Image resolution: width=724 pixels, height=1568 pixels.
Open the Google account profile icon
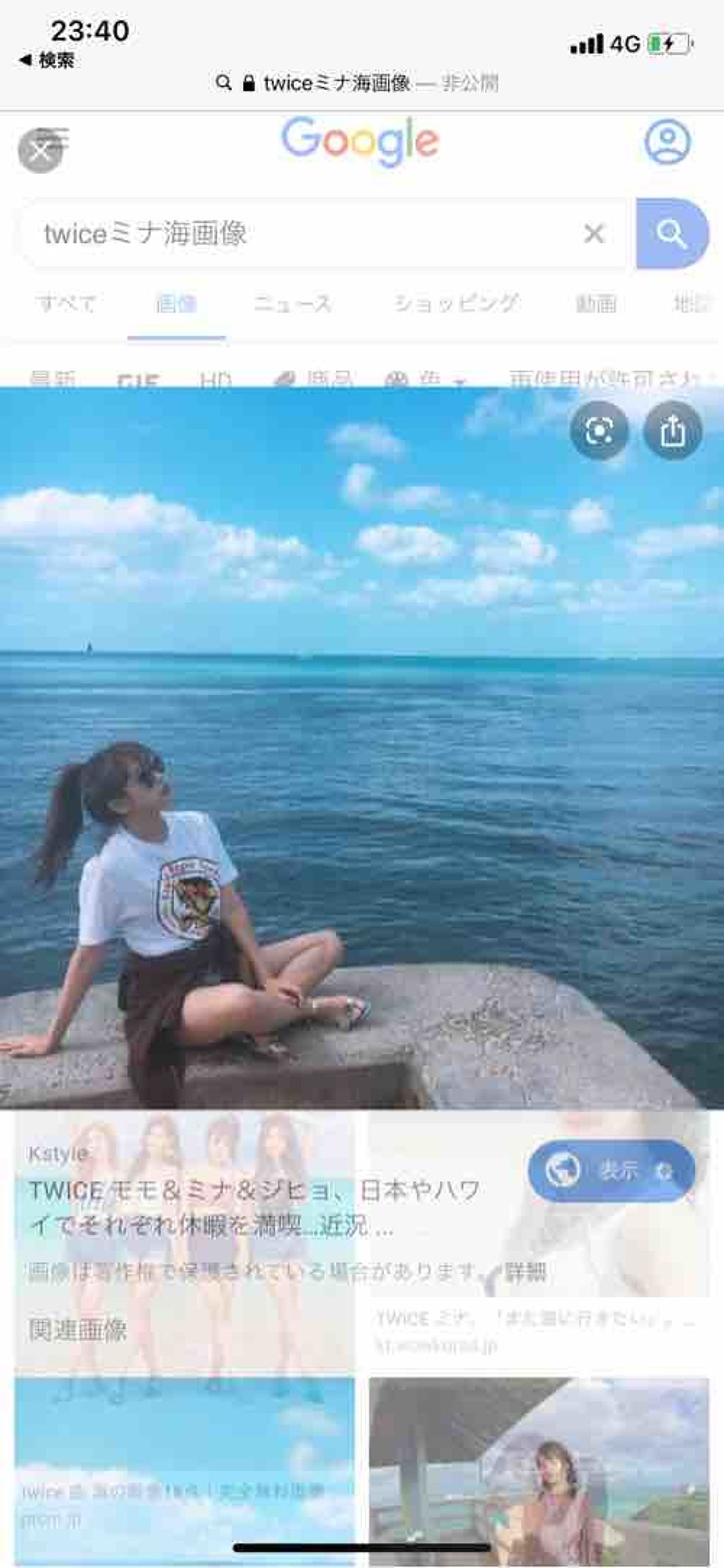[x=667, y=142]
